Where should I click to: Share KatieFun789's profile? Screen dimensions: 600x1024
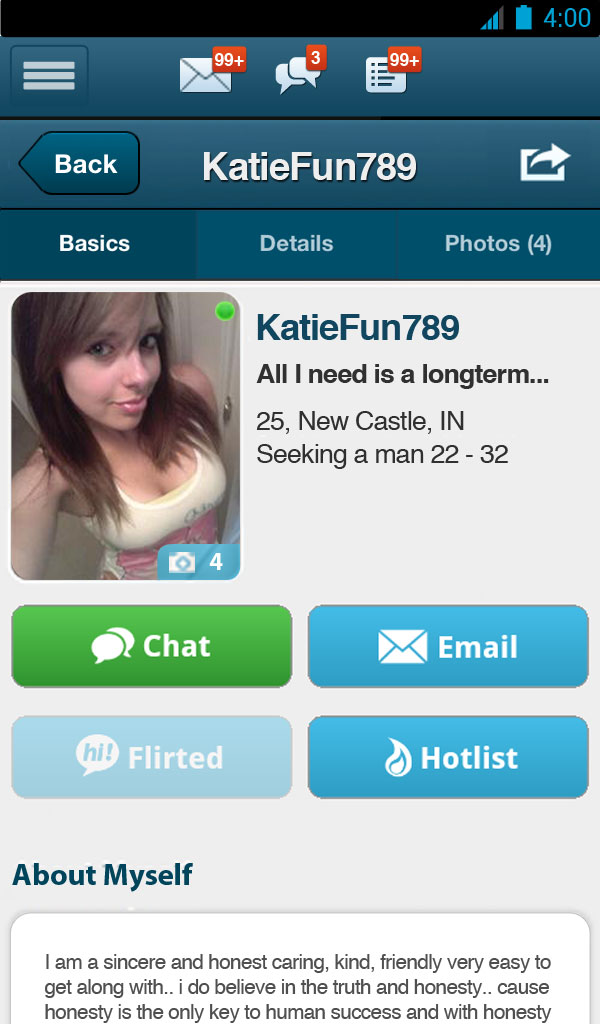pos(544,164)
